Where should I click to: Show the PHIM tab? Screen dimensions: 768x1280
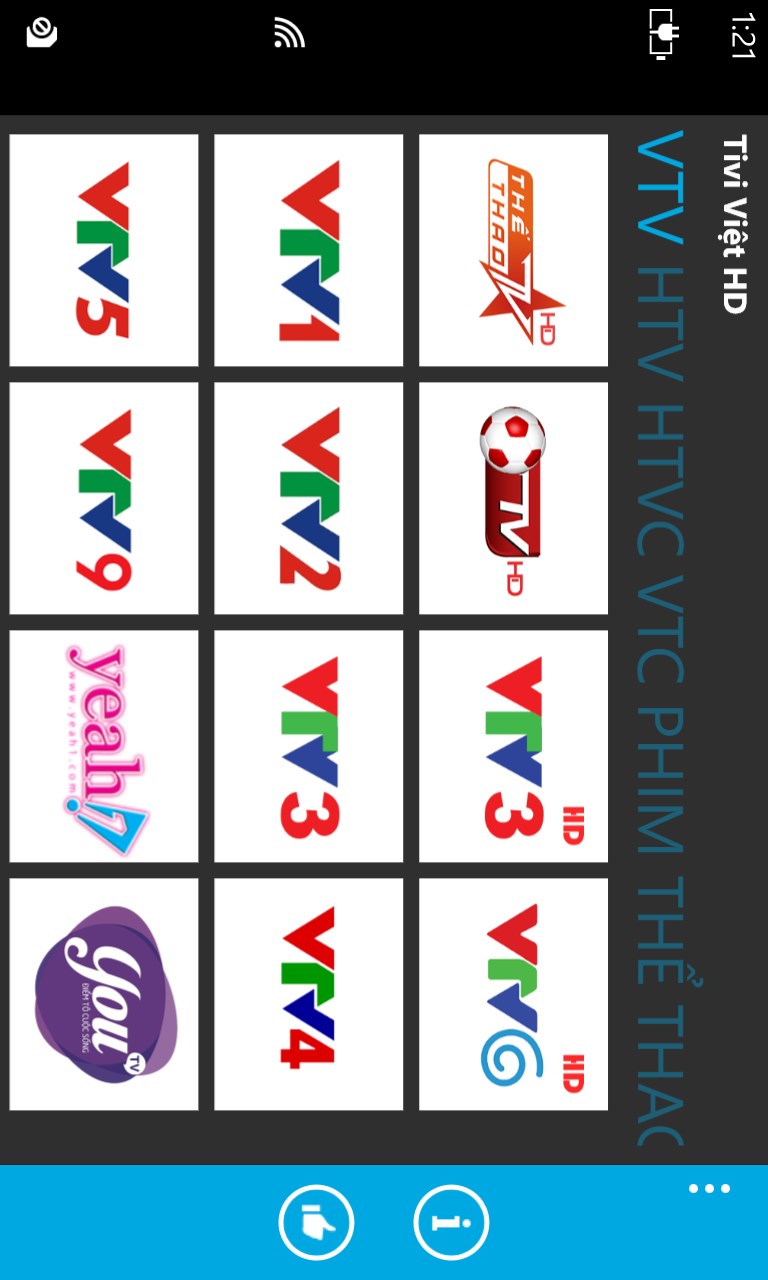(x=660, y=780)
